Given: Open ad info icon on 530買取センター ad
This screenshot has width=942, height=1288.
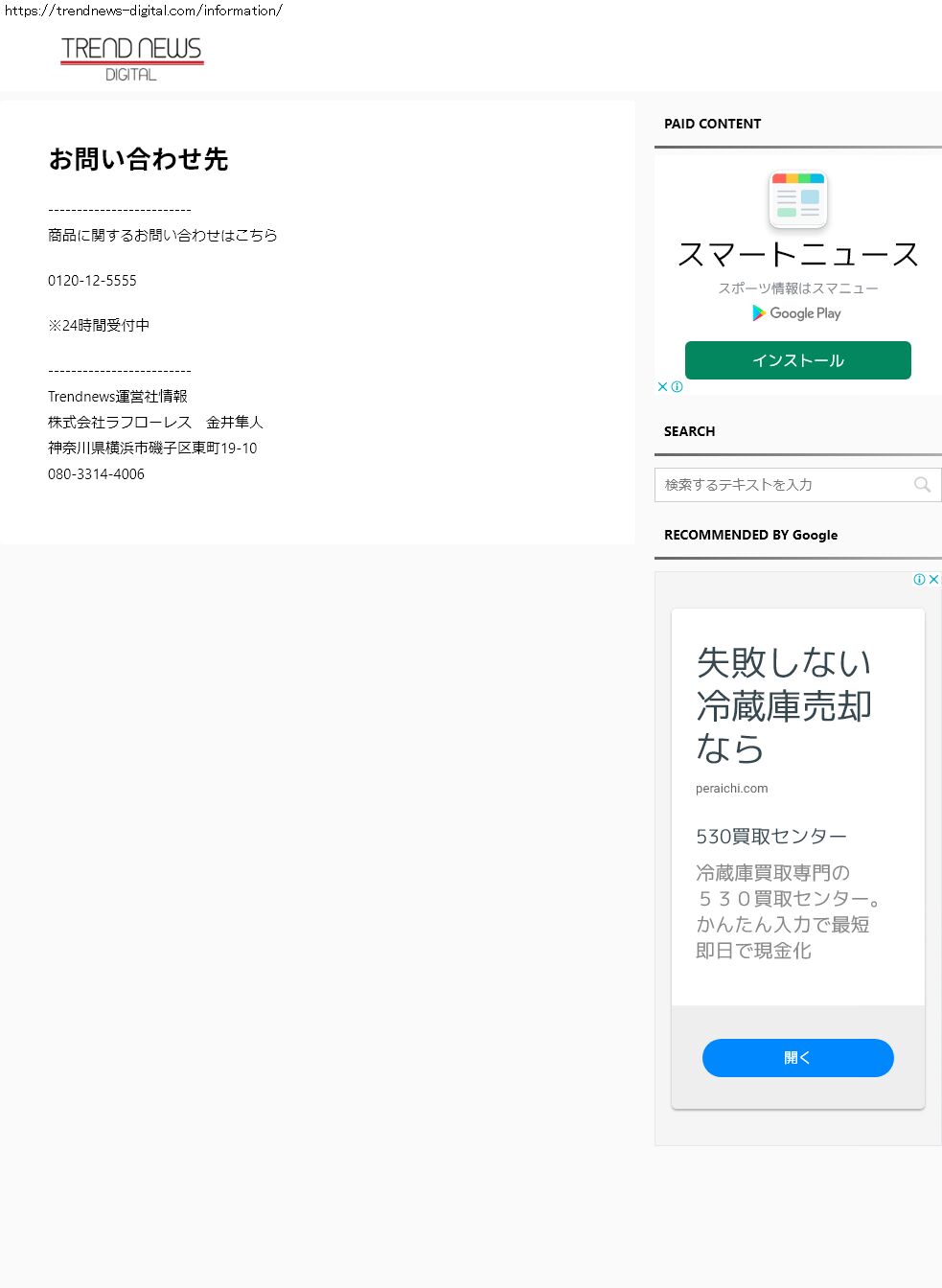Looking at the screenshot, I should click(x=919, y=580).
